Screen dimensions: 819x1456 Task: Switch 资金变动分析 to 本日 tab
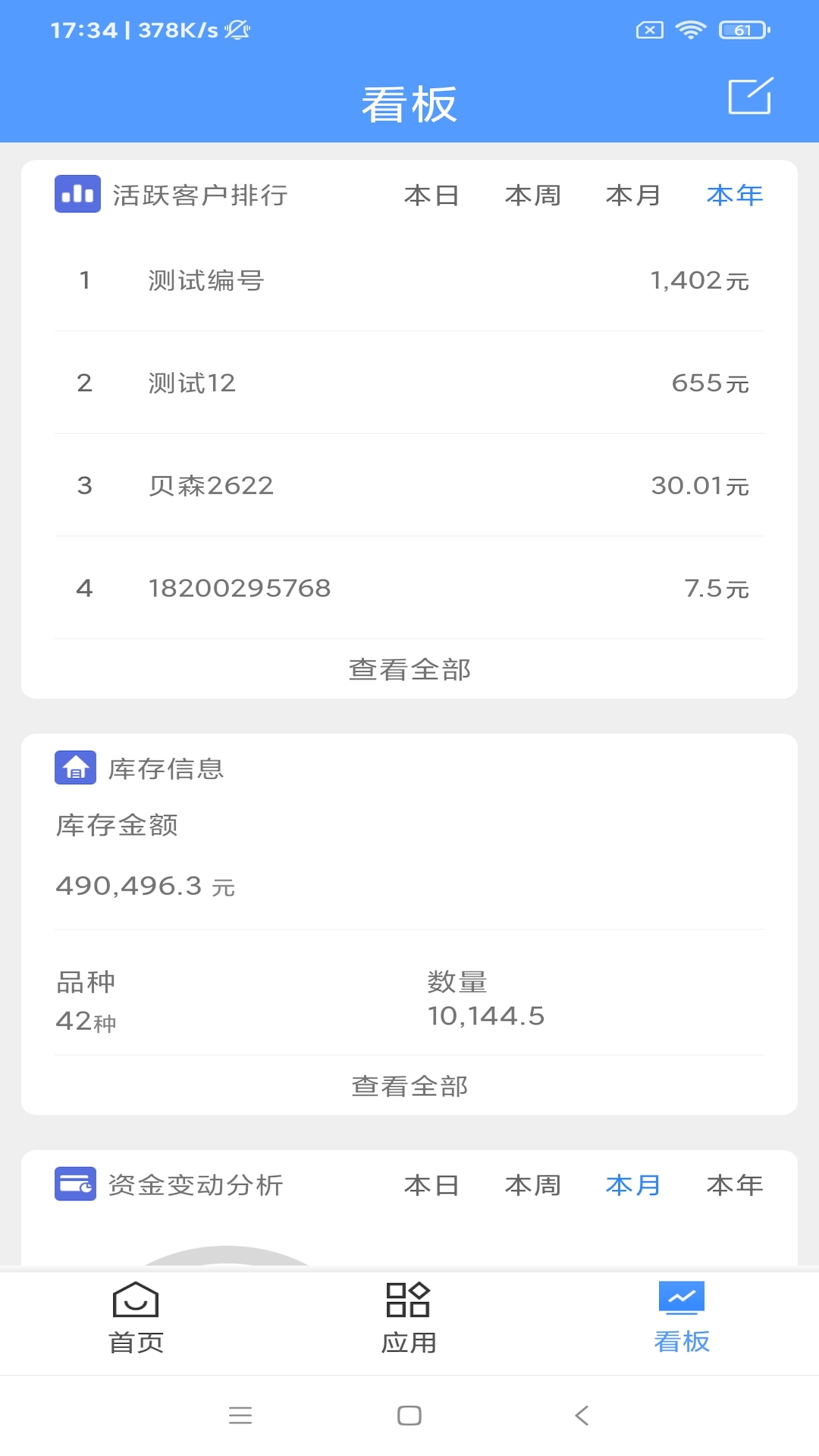click(432, 1185)
